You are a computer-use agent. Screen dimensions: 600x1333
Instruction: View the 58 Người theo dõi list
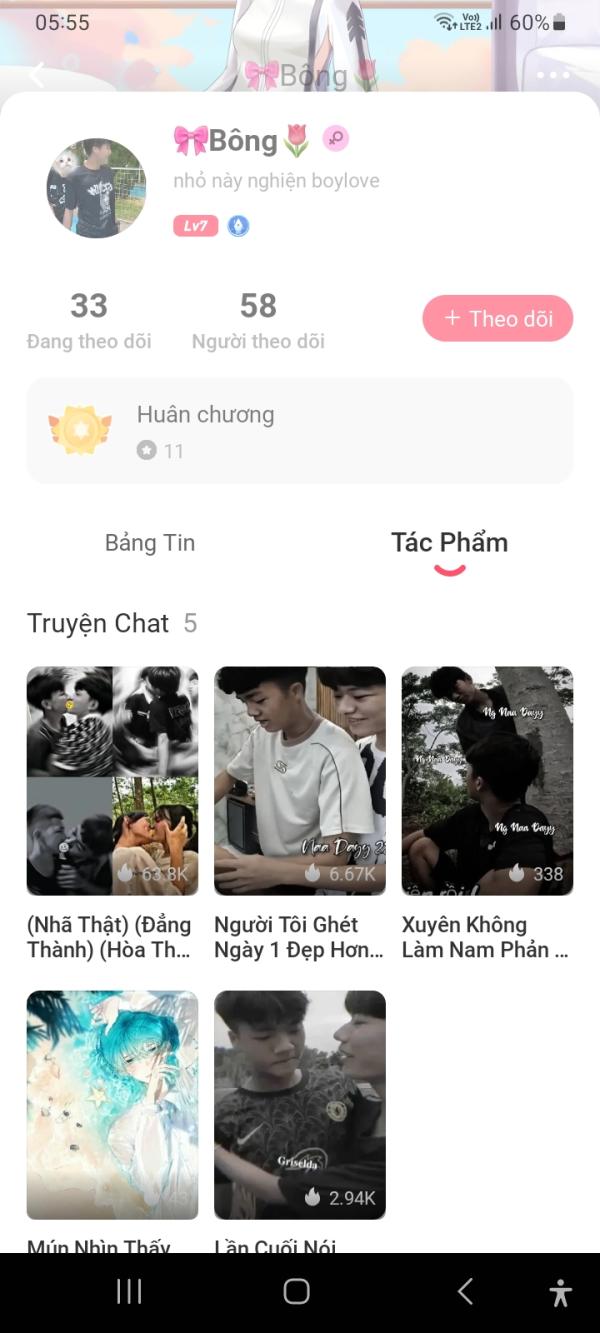coord(258,320)
